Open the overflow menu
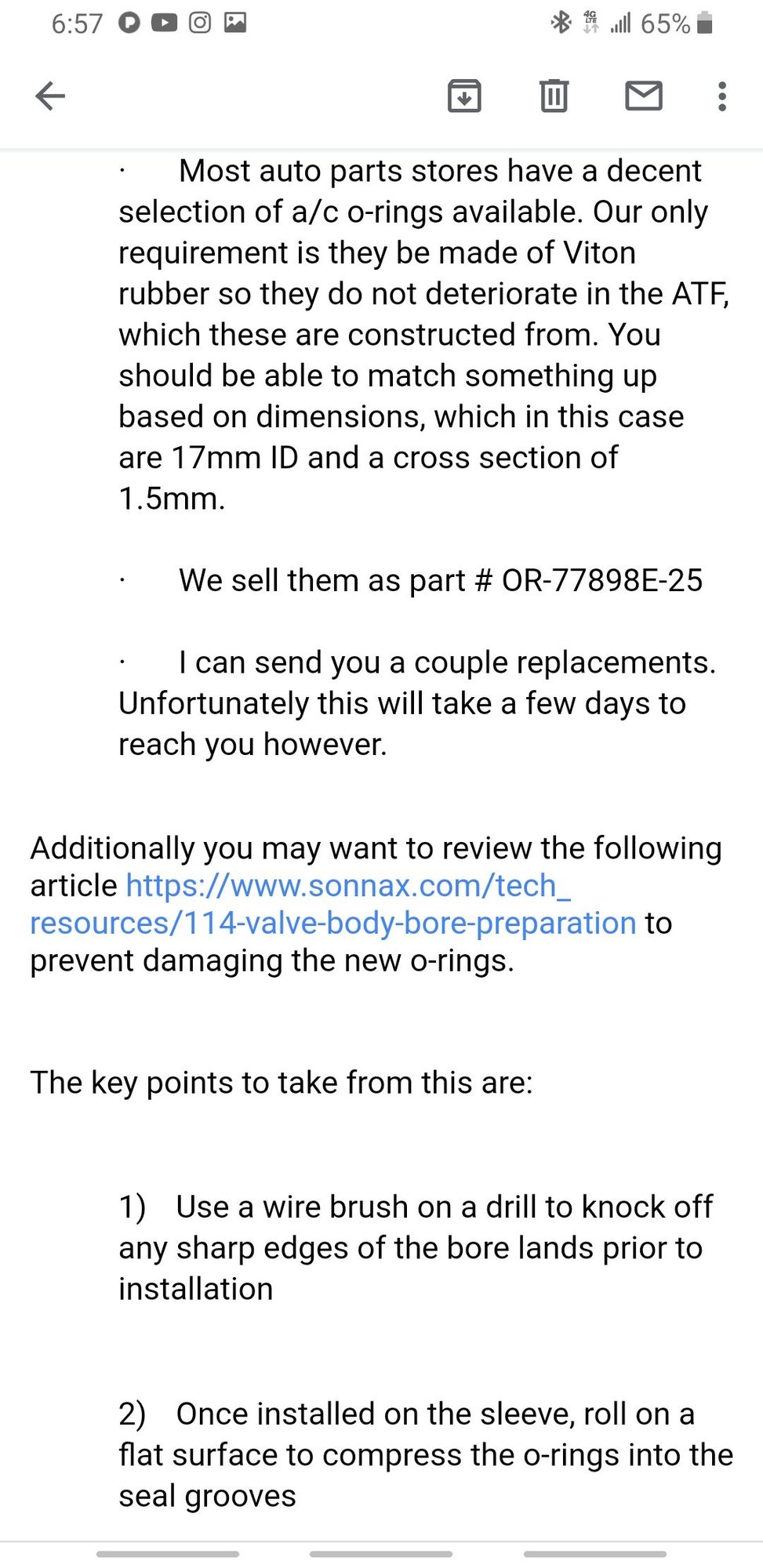The image size is (763, 1568). click(x=721, y=96)
